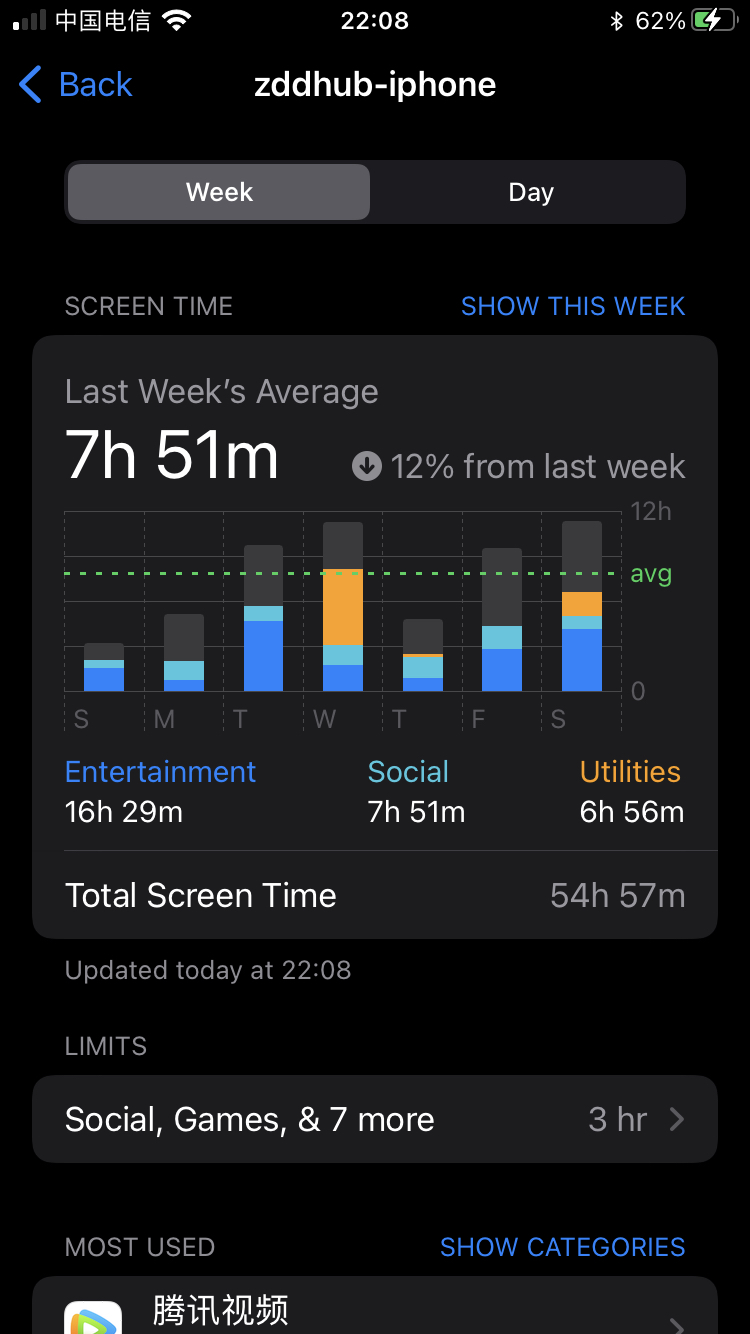
Task: Tap the downward arrow beside 12% stat
Action: pos(368,466)
